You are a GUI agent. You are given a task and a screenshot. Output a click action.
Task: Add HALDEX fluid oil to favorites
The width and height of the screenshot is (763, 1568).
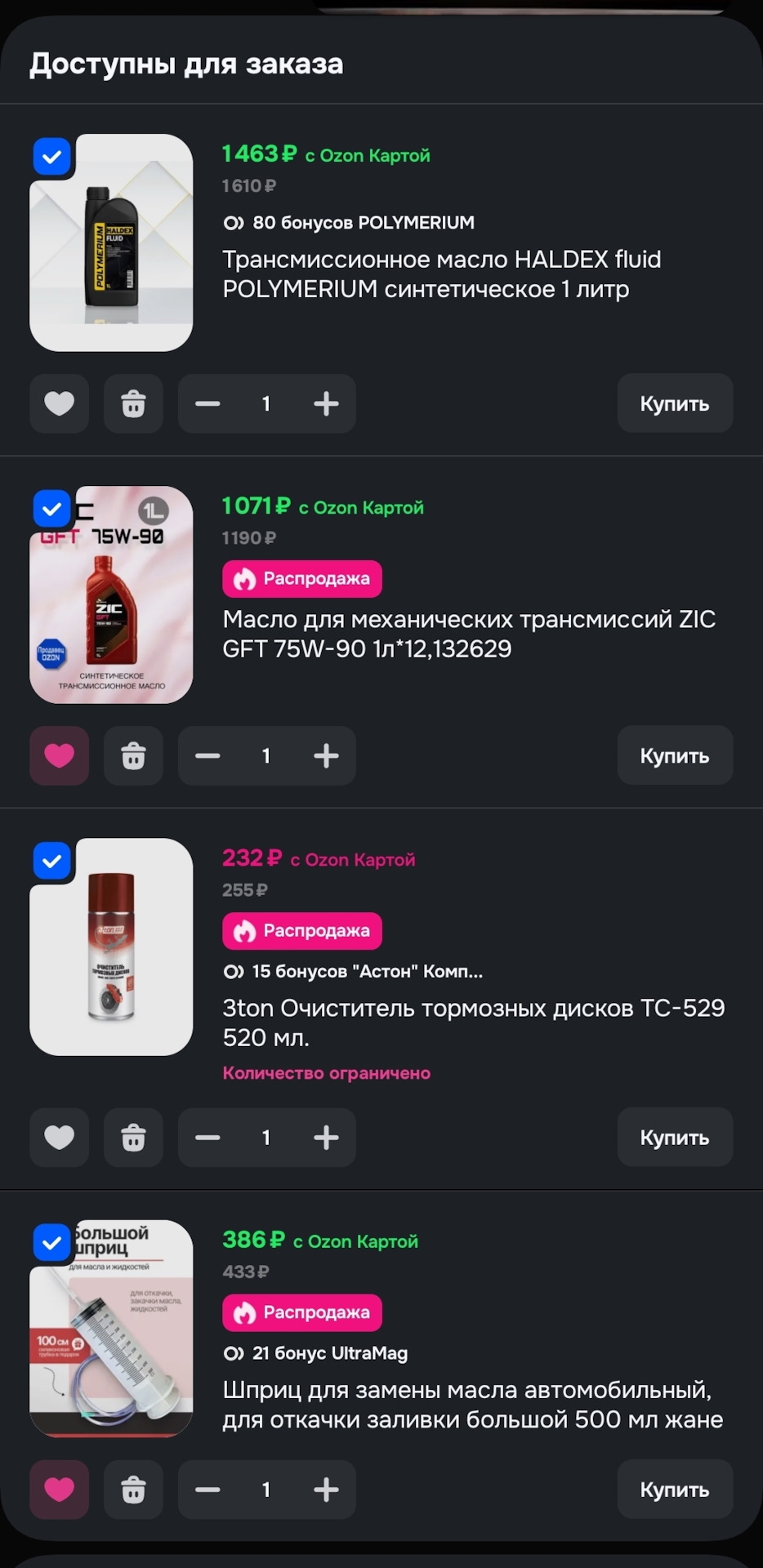(59, 403)
